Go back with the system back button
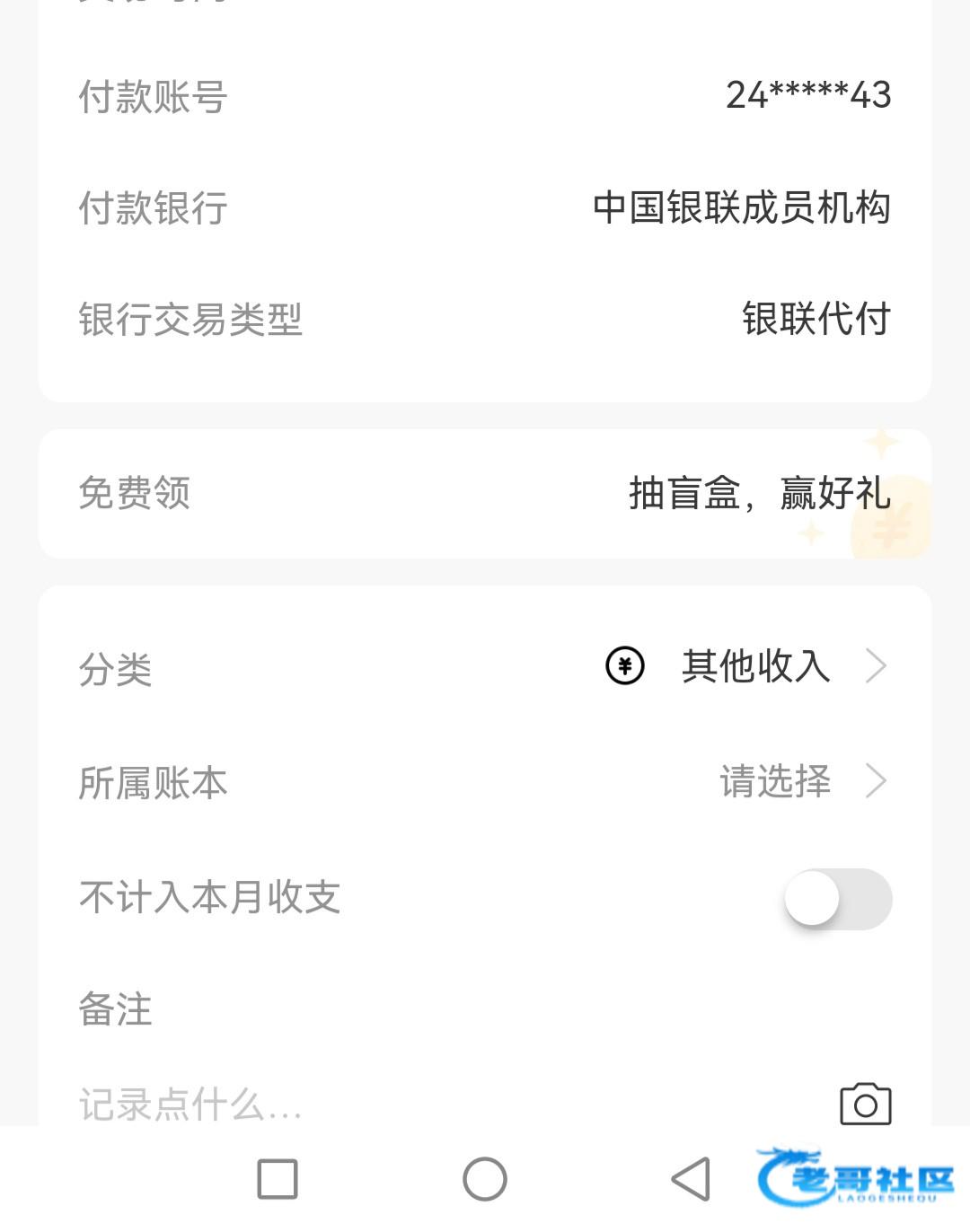970x1232 pixels. 692,1179
